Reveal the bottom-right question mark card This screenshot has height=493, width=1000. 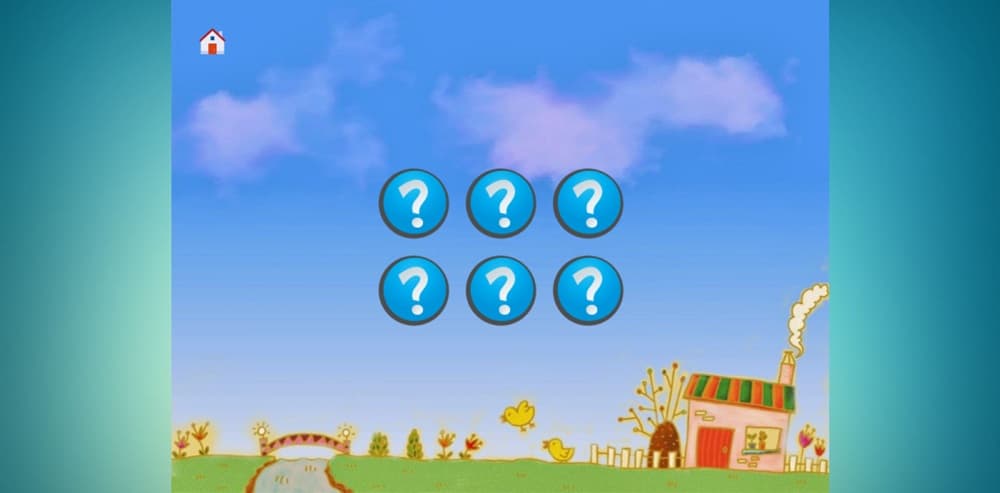coord(588,290)
